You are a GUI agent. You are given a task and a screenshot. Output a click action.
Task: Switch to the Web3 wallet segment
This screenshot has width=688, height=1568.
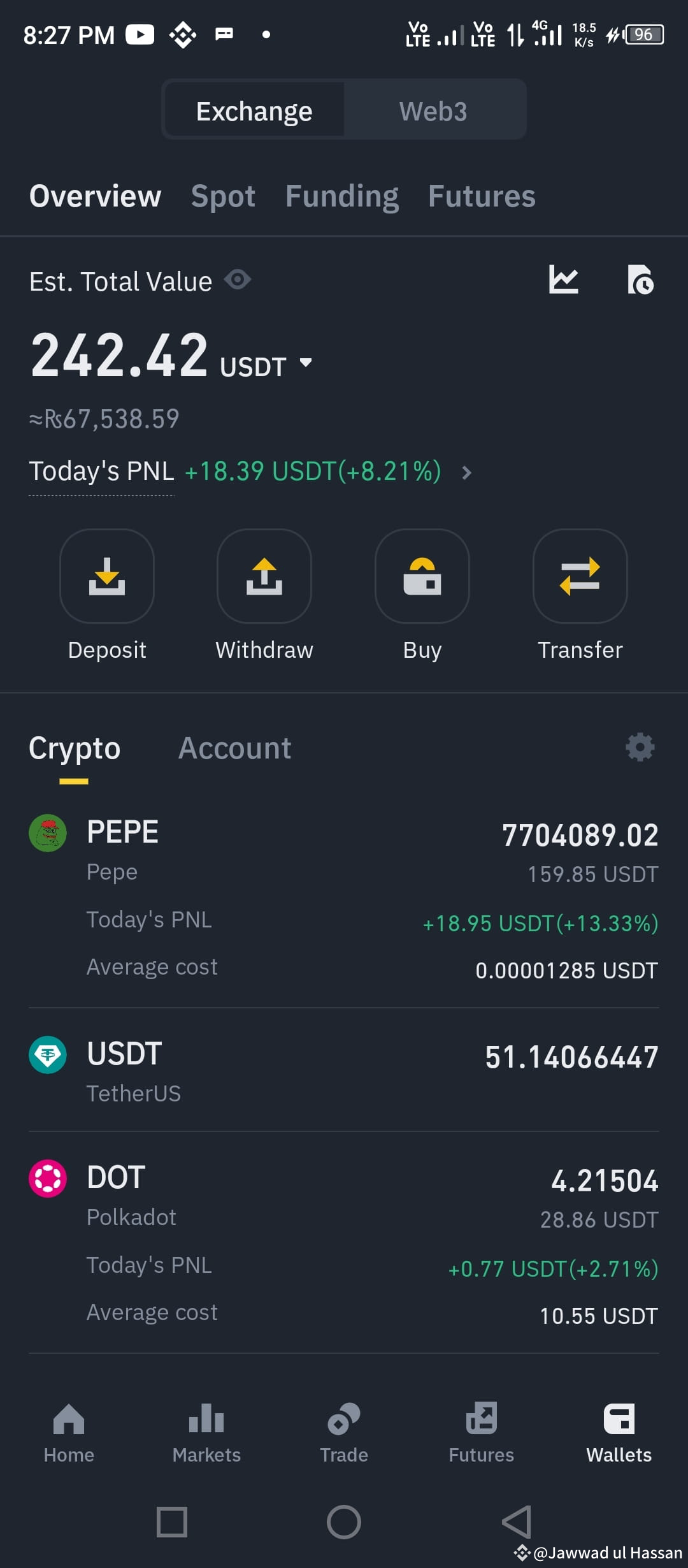(433, 111)
